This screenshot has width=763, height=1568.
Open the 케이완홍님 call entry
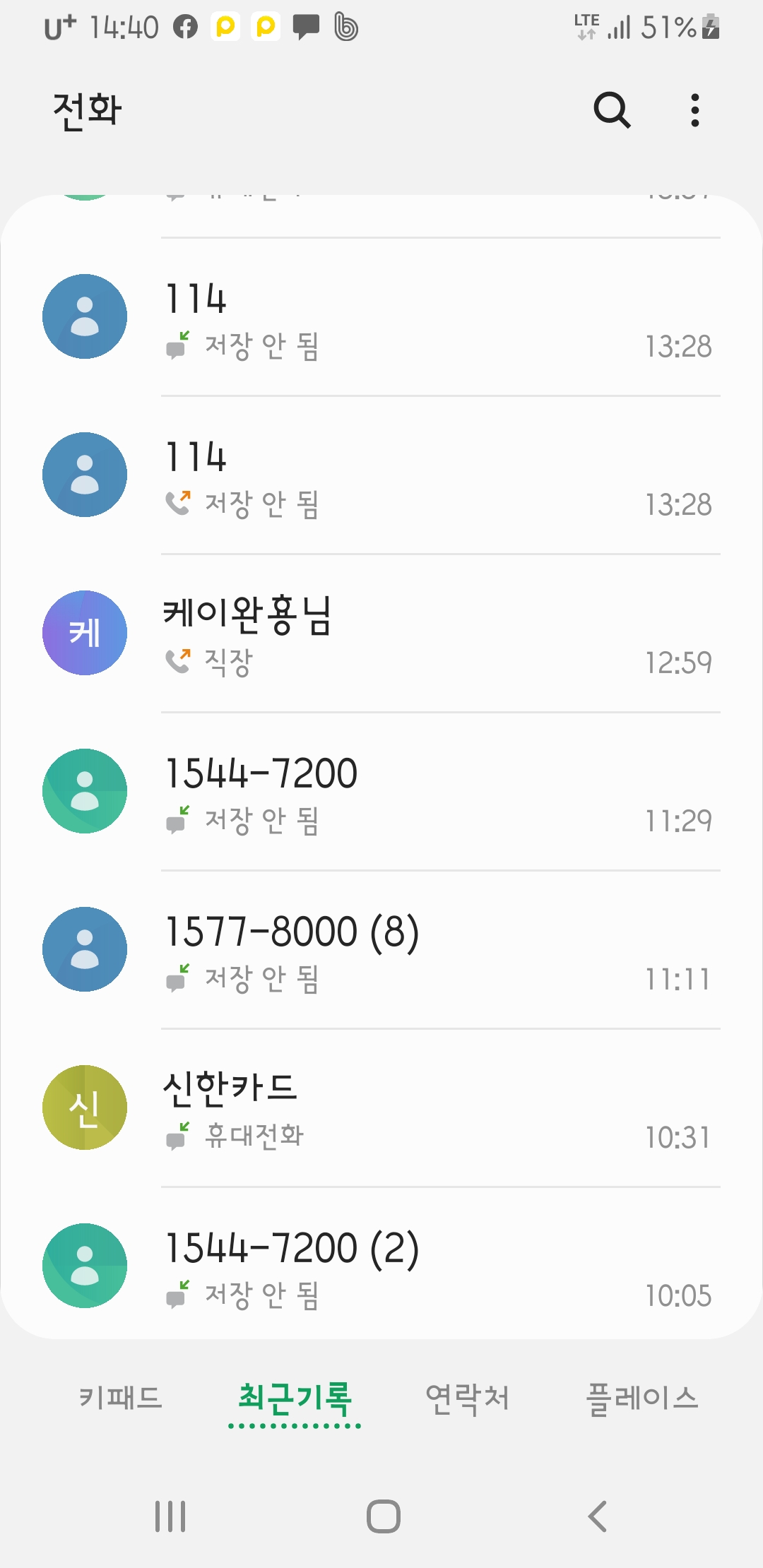[x=424, y=634]
